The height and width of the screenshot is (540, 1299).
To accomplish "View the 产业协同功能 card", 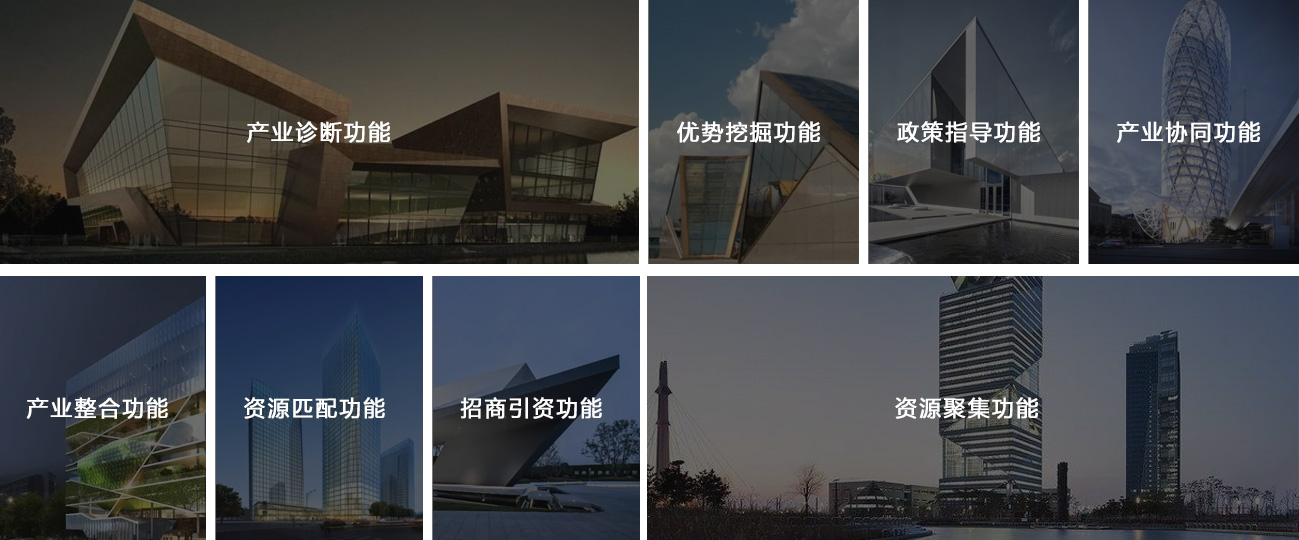I will click(1188, 132).
